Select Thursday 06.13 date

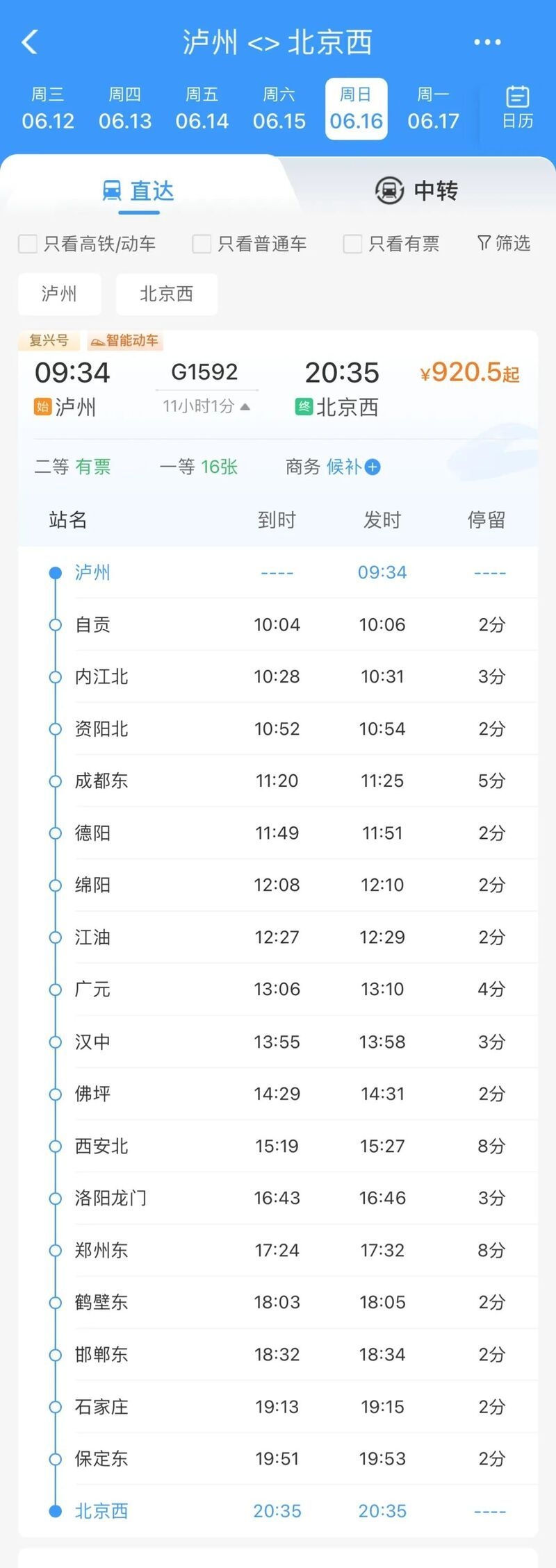pos(125,109)
